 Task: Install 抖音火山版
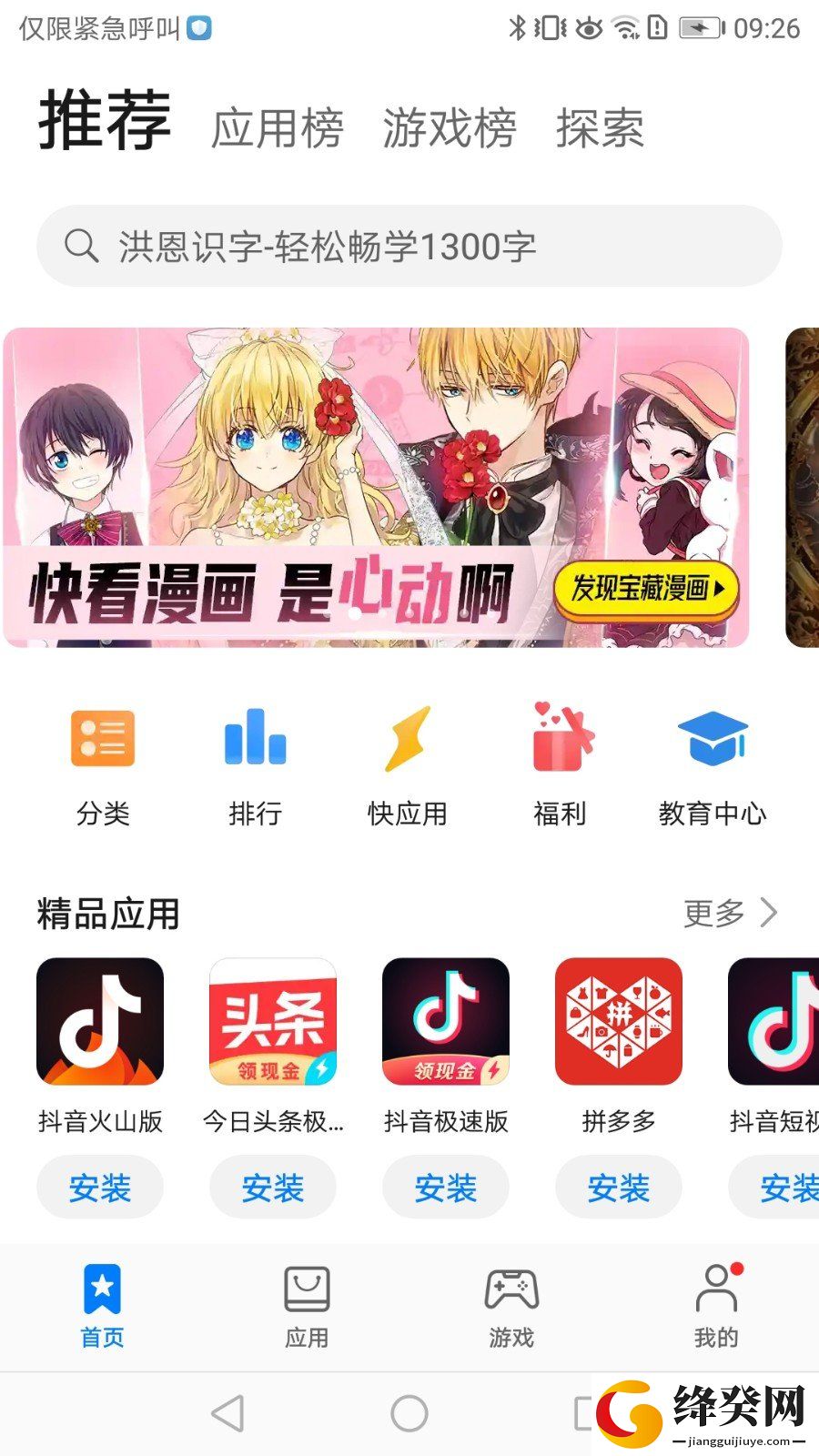coord(100,1188)
